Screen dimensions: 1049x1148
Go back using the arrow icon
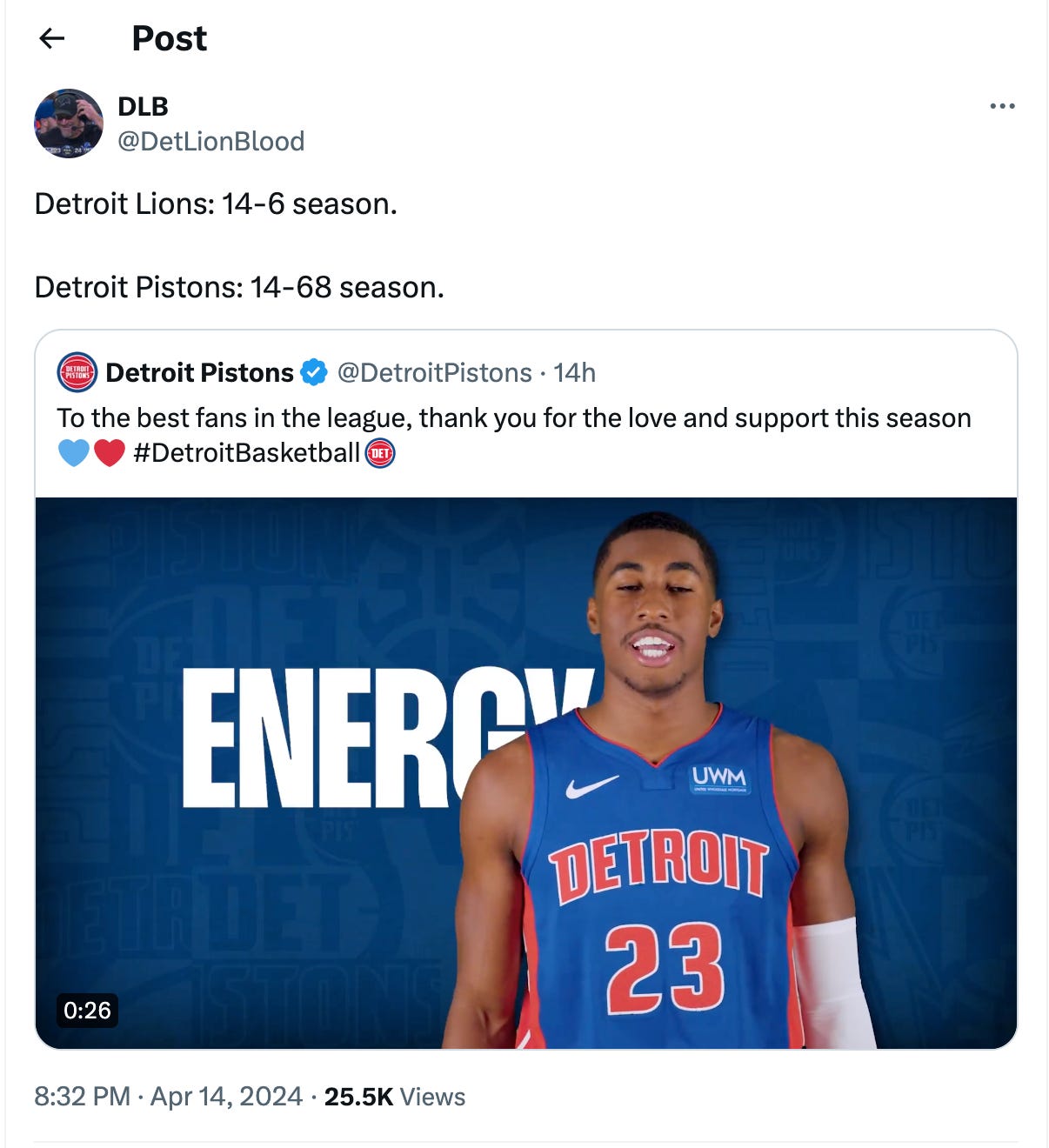(52, 38)
